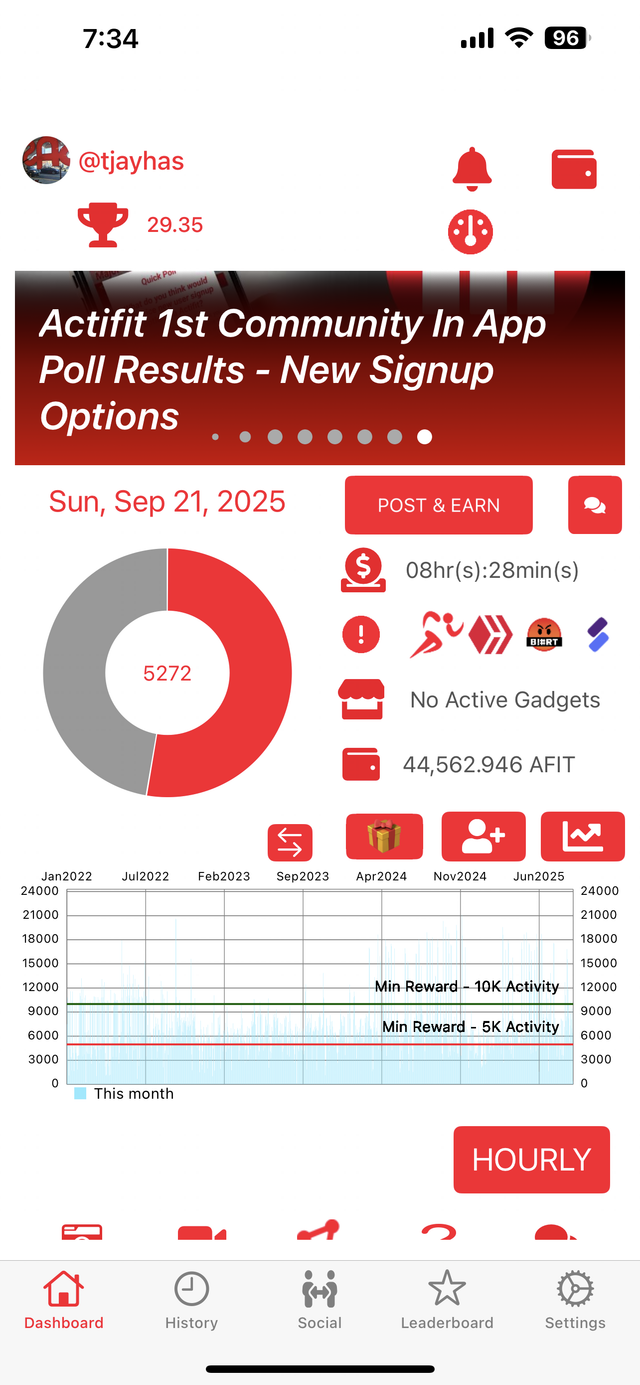640x1385 pixels.
Task: View the Leaderboard tab
Action: [x=447, y=1300]
